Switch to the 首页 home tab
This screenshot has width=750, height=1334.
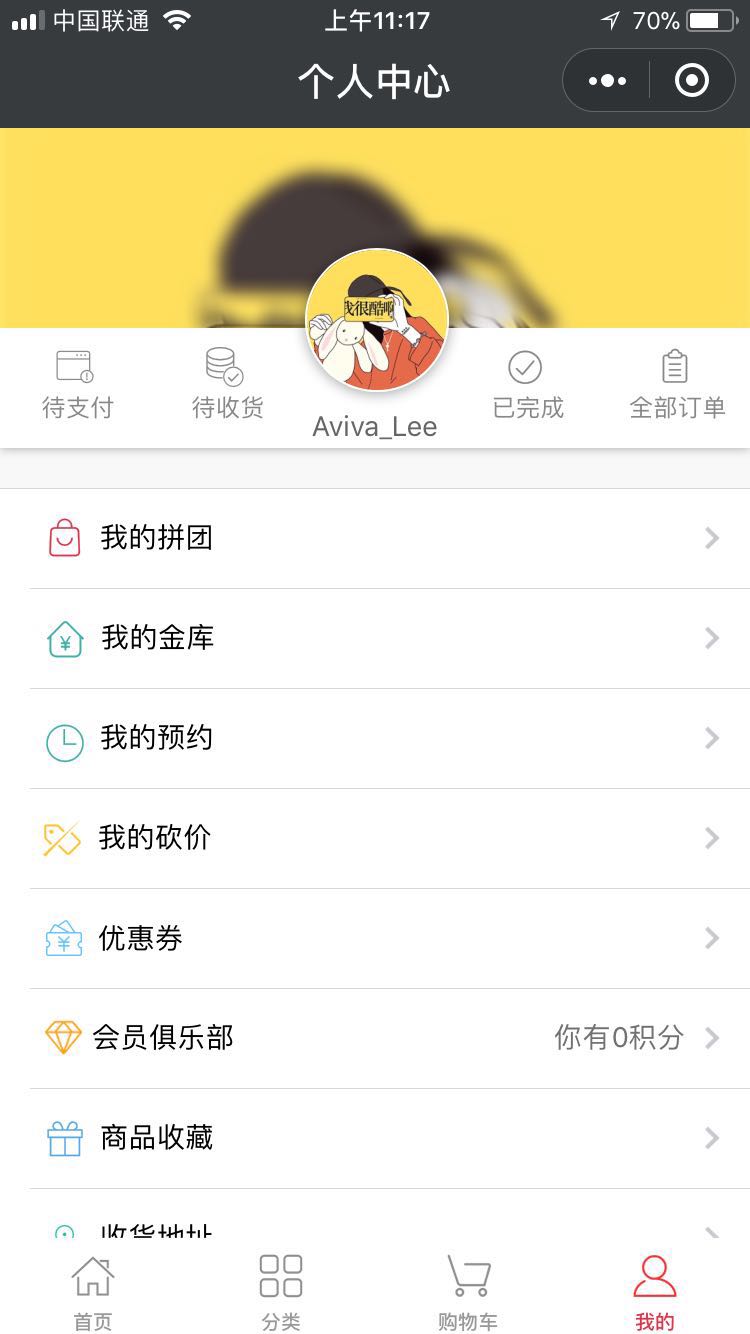[x=93, y=1292]
